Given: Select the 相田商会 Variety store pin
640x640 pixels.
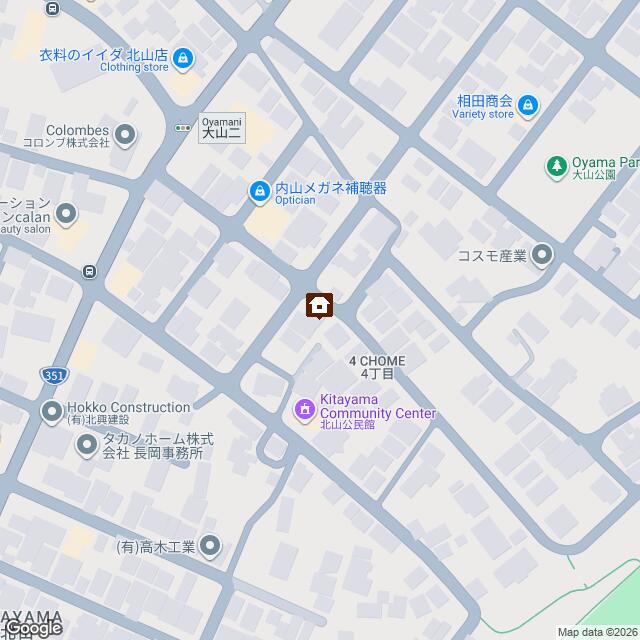Looking at the screenshot, I should pos(529,104).
